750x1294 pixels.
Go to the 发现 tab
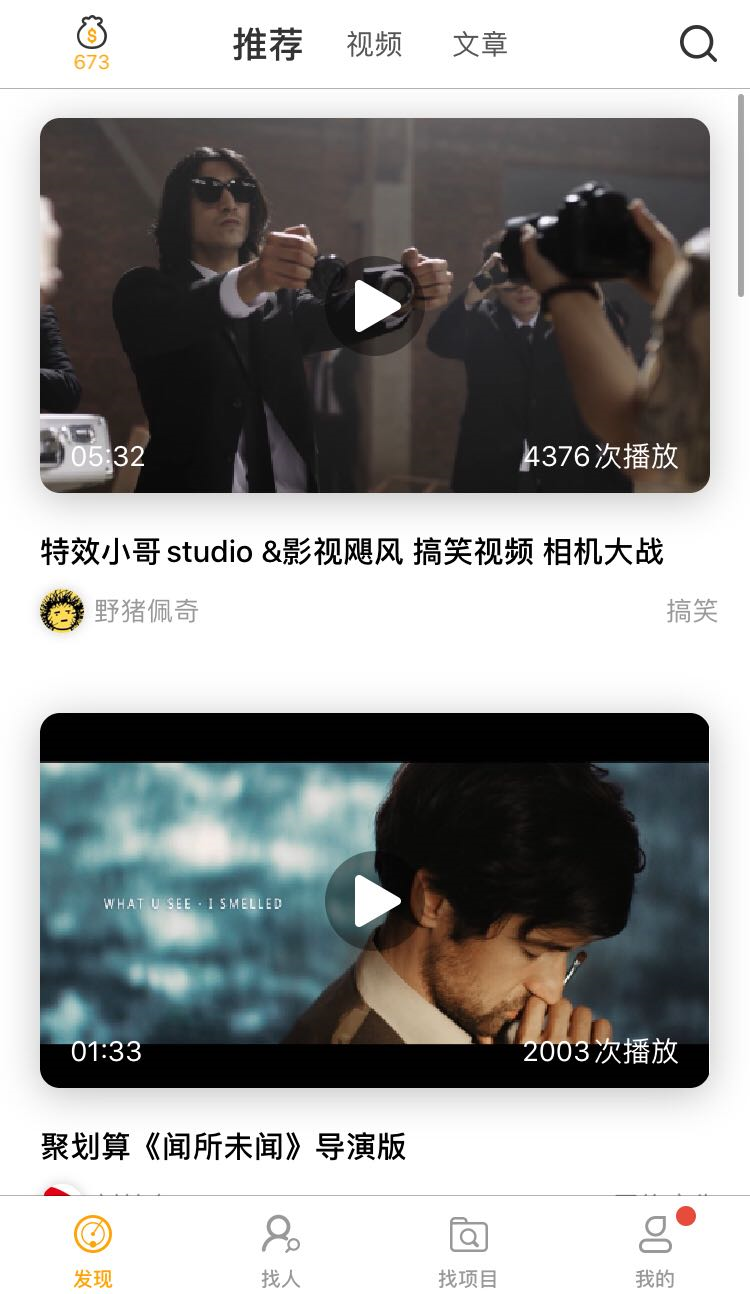point(93,1249)
